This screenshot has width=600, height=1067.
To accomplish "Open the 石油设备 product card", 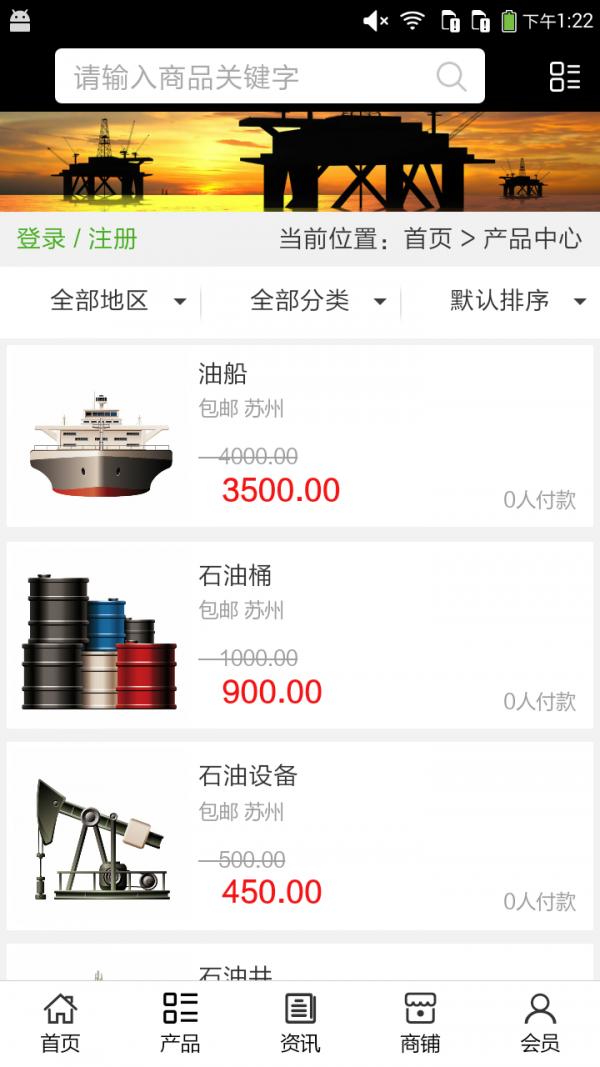I will (x=300, y=836).
